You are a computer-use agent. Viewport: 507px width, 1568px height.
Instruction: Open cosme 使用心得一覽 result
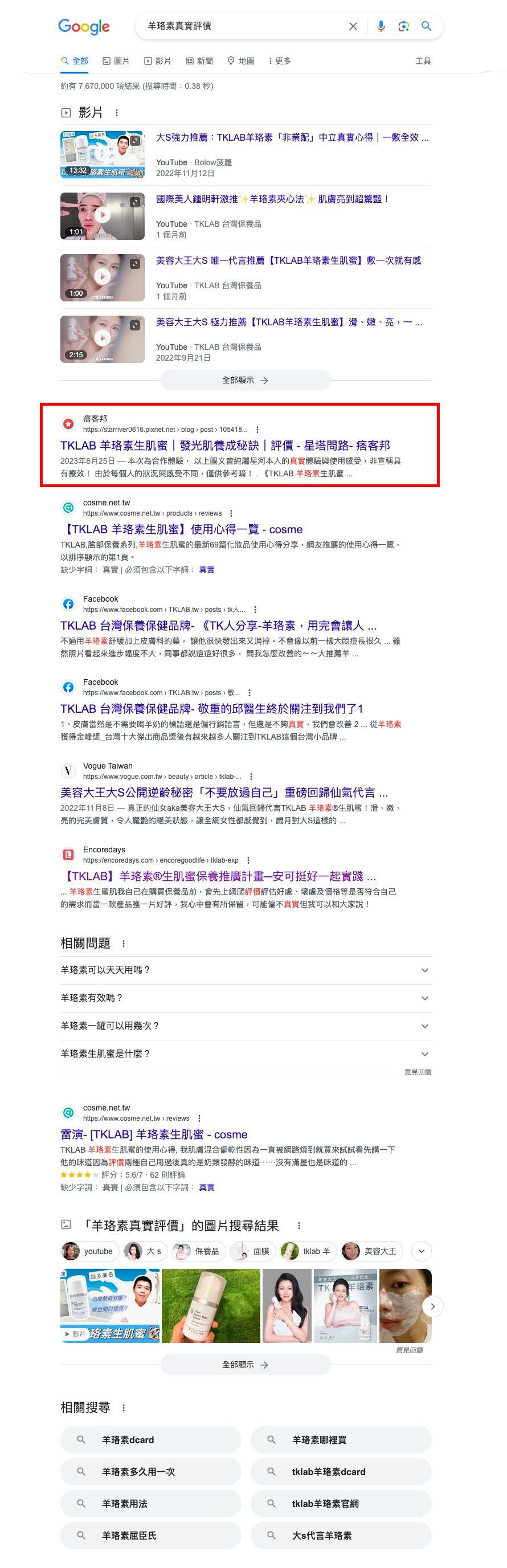tap(181, 529)
